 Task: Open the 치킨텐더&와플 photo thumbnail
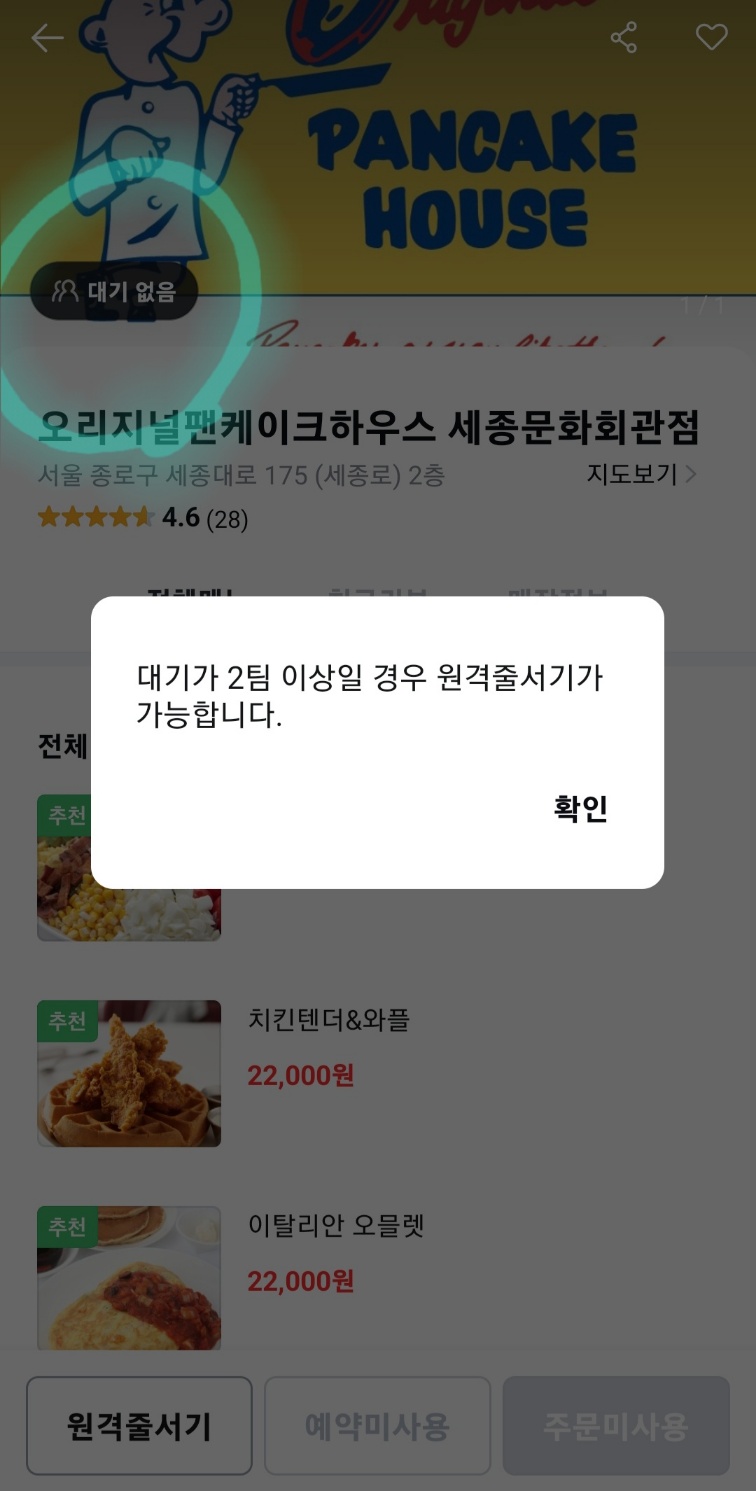(128, 1072)
